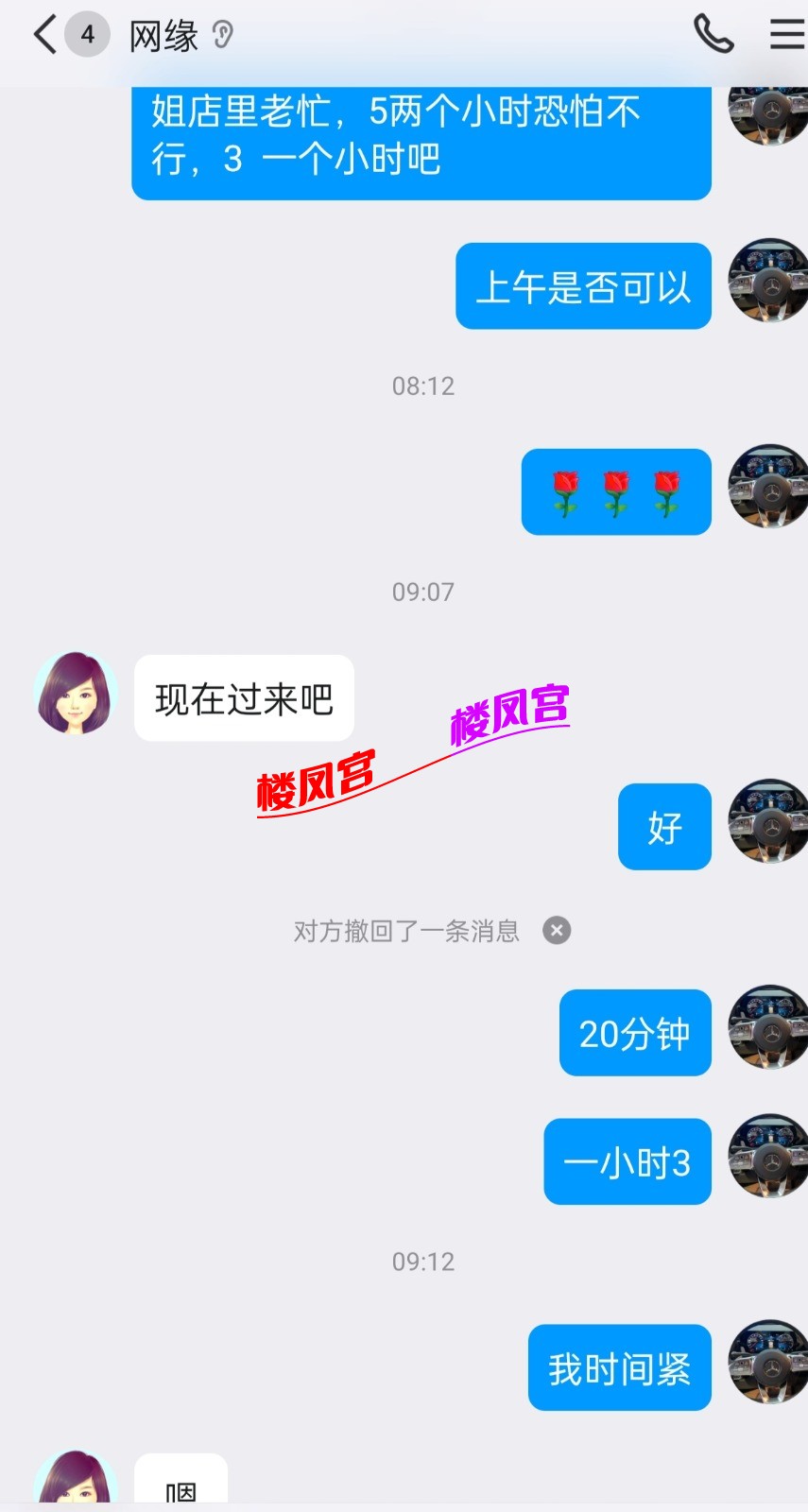This screenshot has height=1512, width=808.
Task: Dismiss the recalled message notice
Action: click(x=557, y=931)
